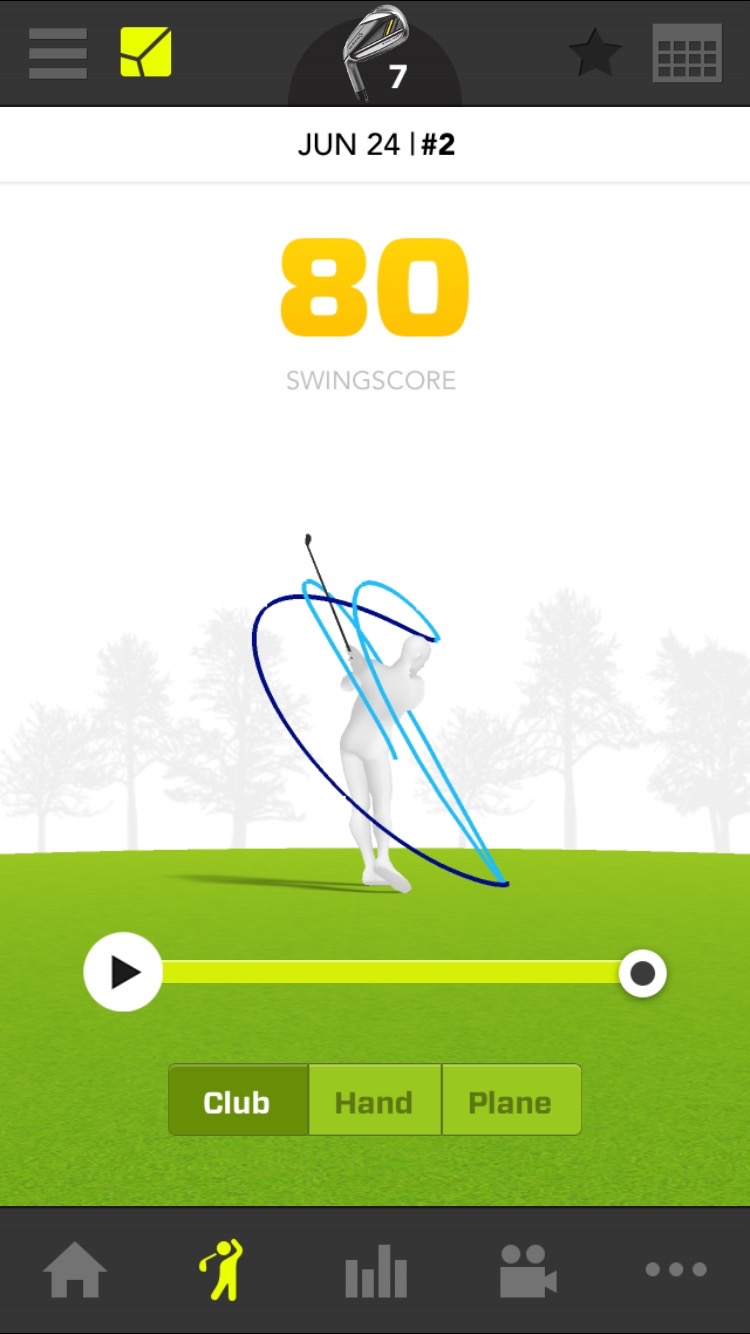Open the golfer swing tab
The height and width of the screenshot is (1334, 750).
[x=222, y=1270]
